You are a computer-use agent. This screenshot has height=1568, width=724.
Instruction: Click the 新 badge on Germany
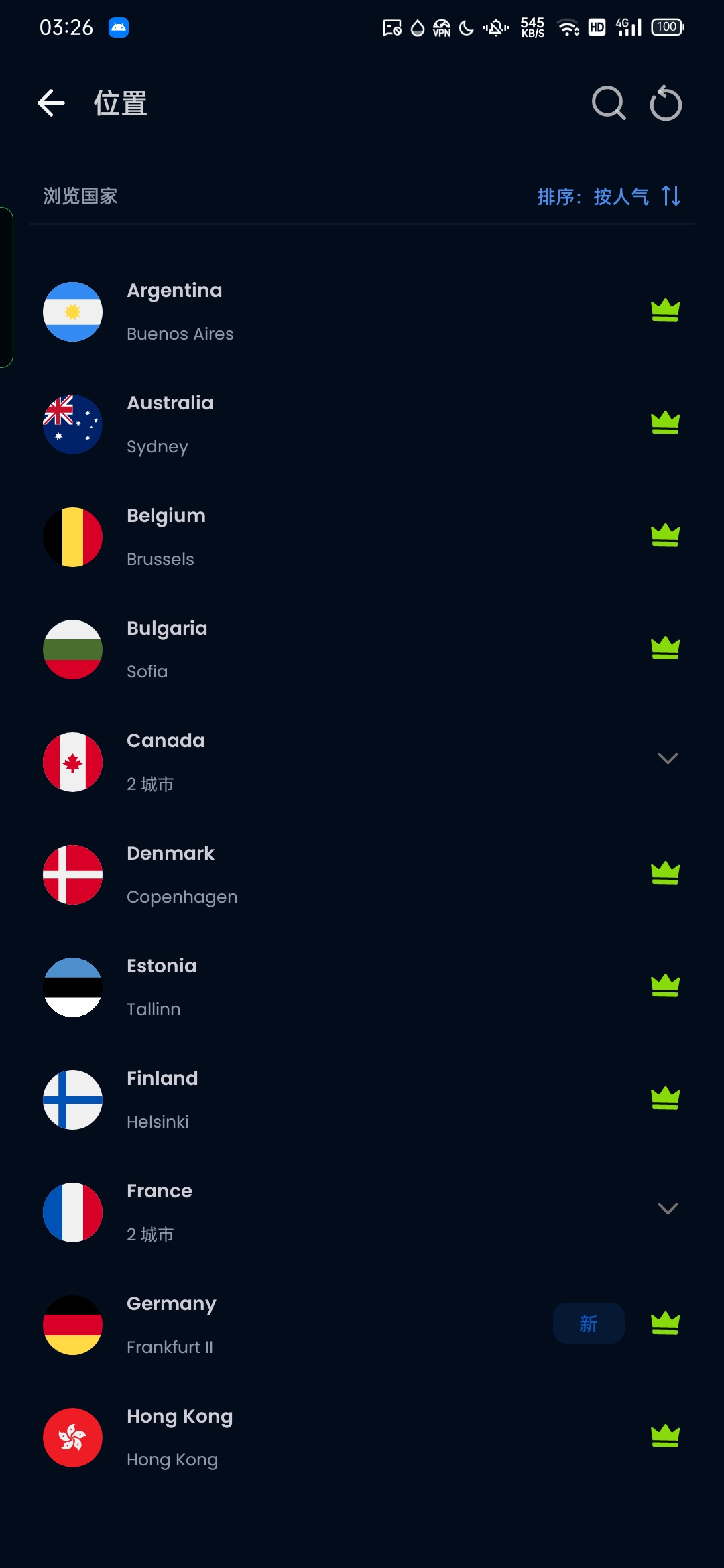point(588,1323)
